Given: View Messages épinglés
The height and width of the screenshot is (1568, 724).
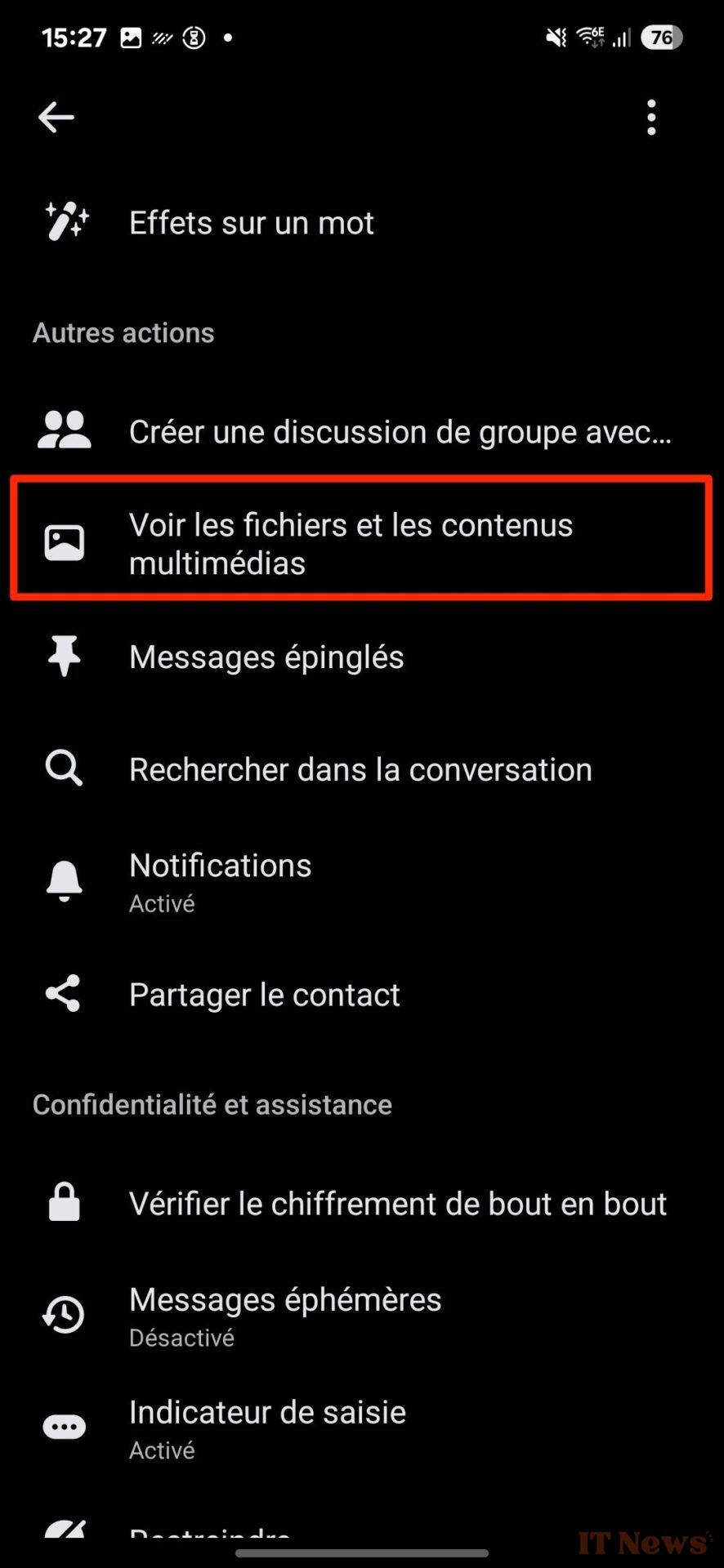Looking at the screenshot, I should click(x=362, y=657).
